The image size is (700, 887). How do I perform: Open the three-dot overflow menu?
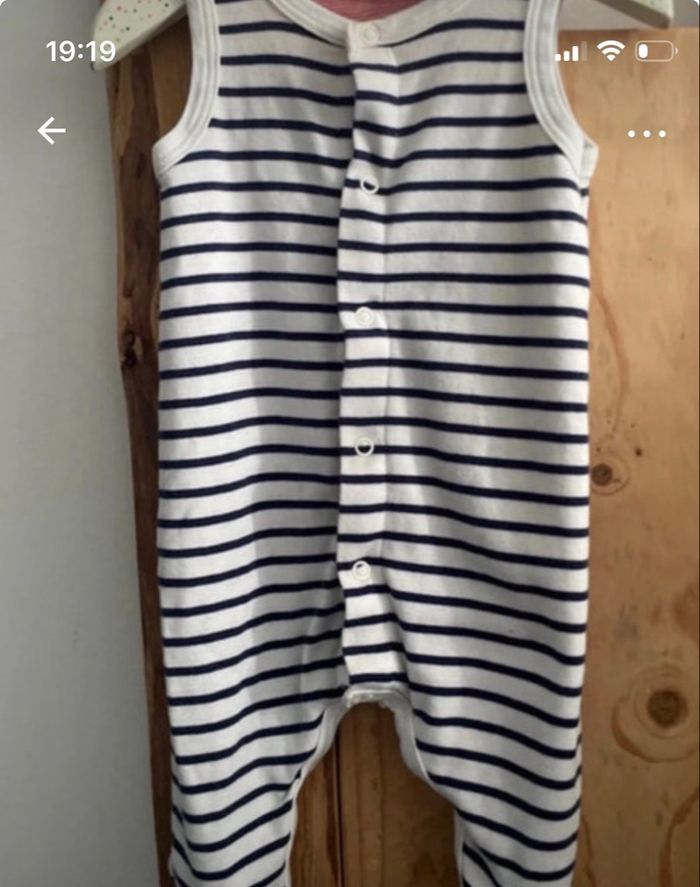[646, 134]
